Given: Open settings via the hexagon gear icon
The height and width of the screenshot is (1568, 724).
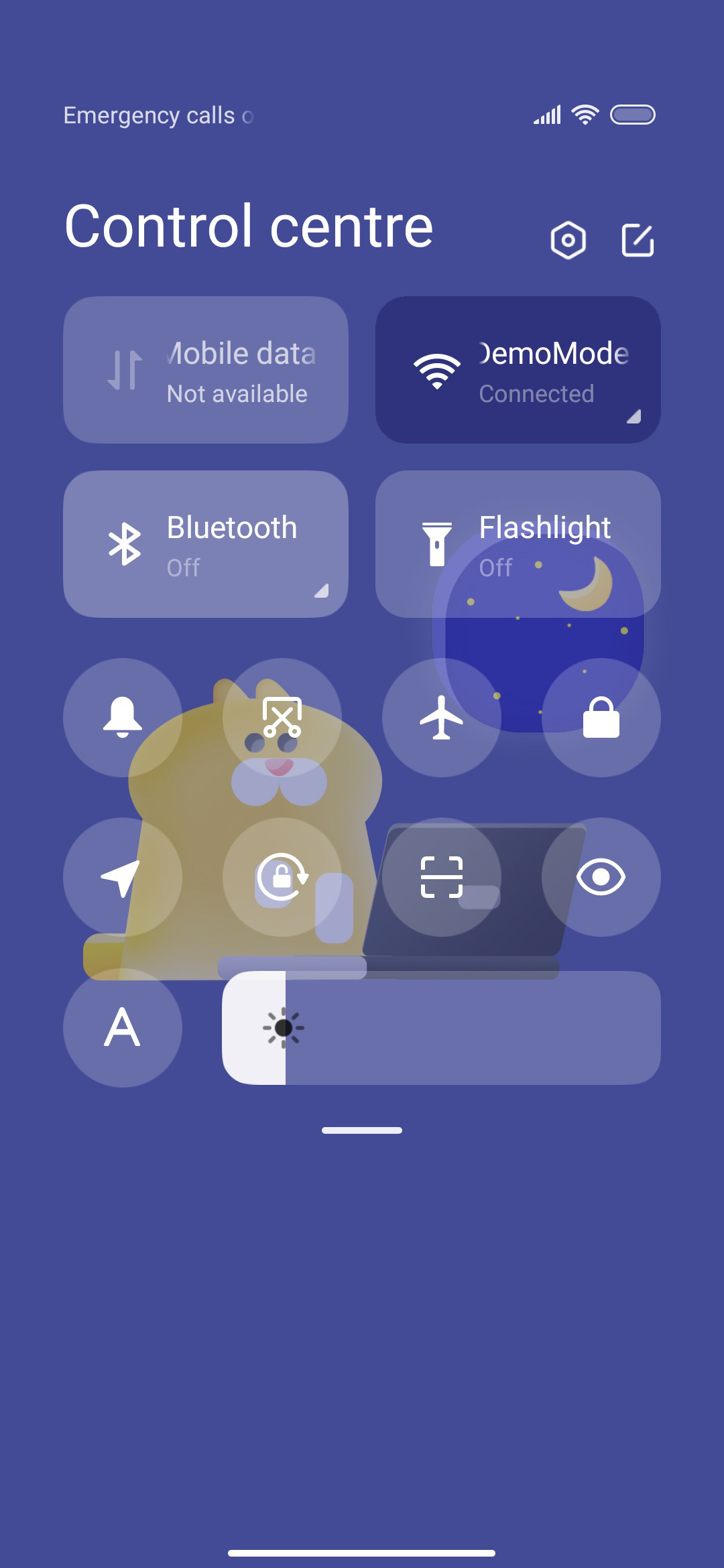Looking at the screenshot, I should point(568,240).
